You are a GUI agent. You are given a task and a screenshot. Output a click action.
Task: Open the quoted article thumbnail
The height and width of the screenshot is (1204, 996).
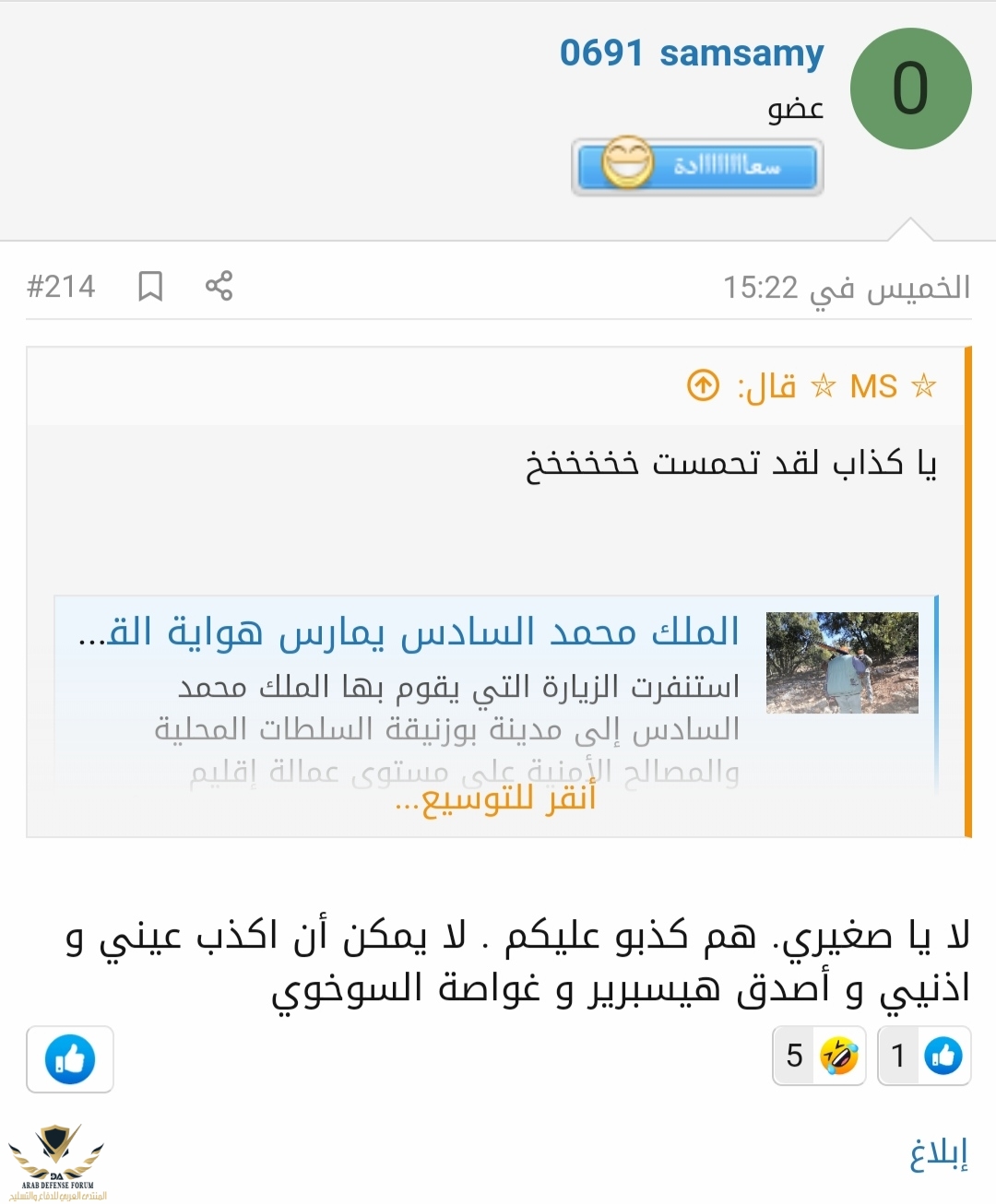point(841,662)
